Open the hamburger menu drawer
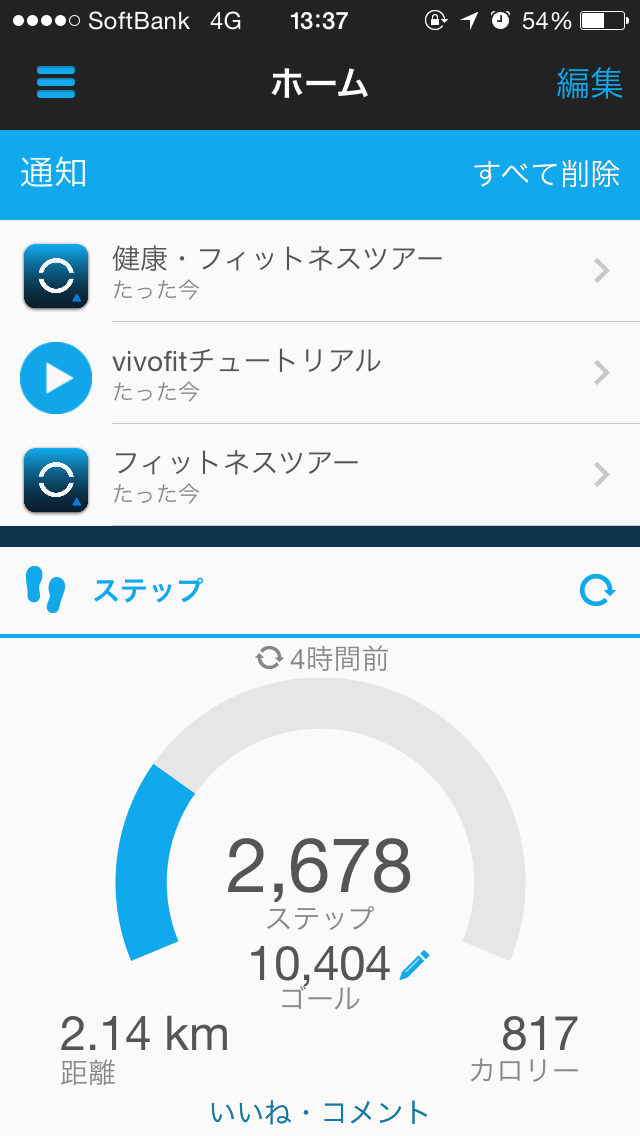The height and width of the screenshot is (1136, 640). coord(56,83)
